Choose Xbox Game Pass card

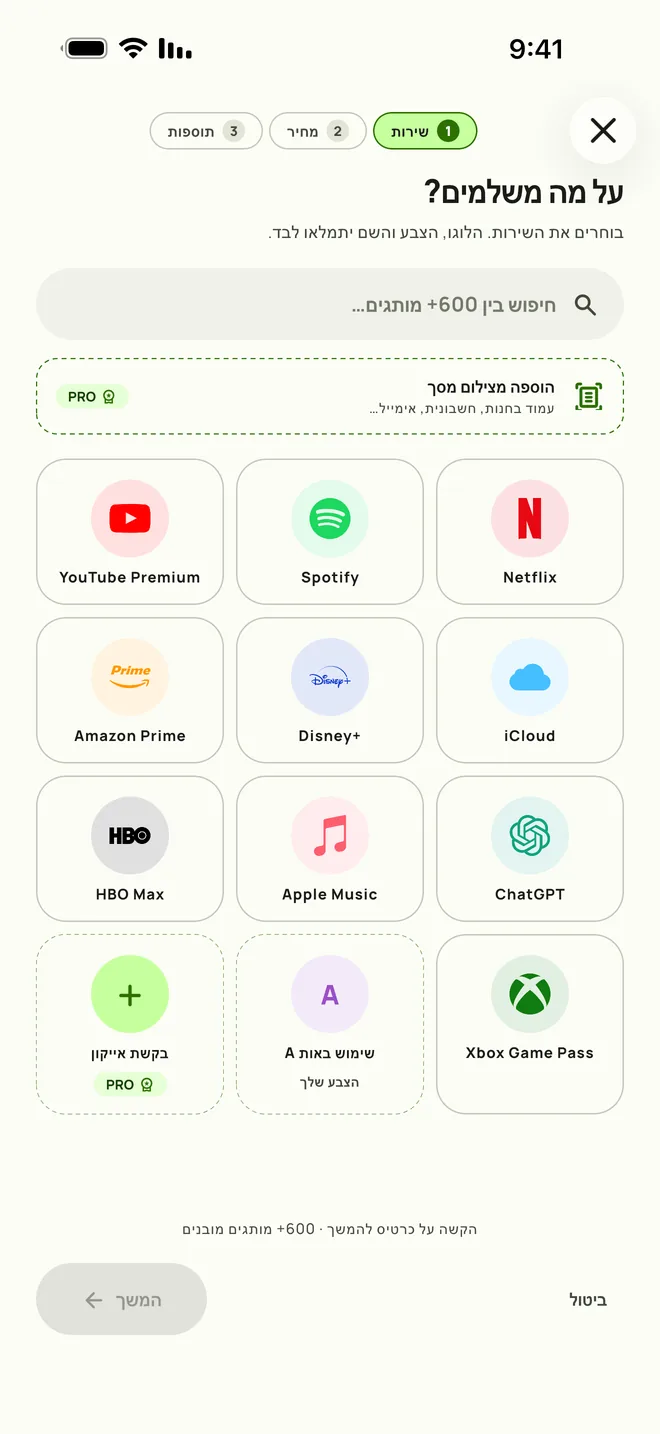[530, 1024]
